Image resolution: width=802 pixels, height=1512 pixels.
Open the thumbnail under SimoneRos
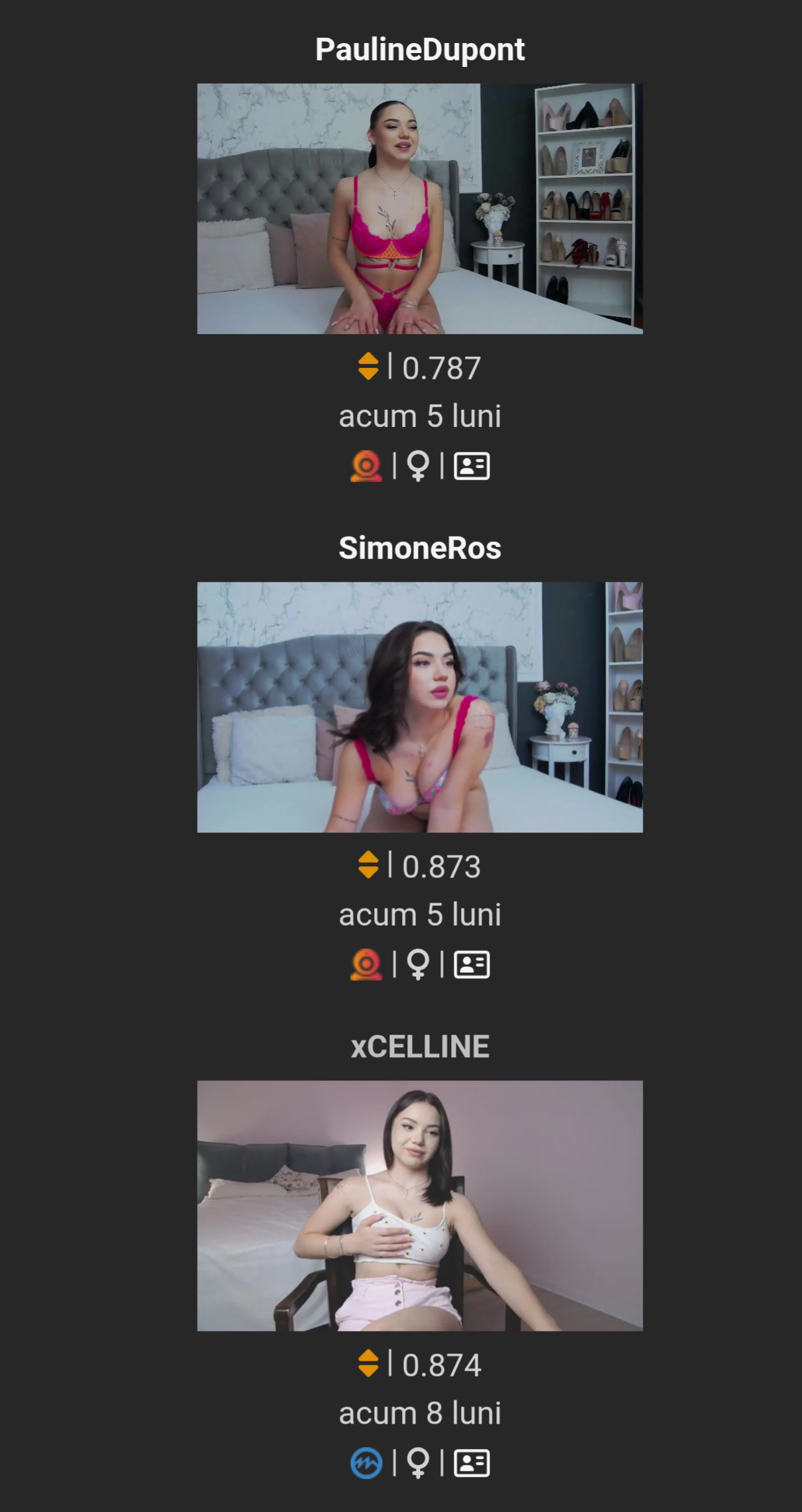point(419,707)
